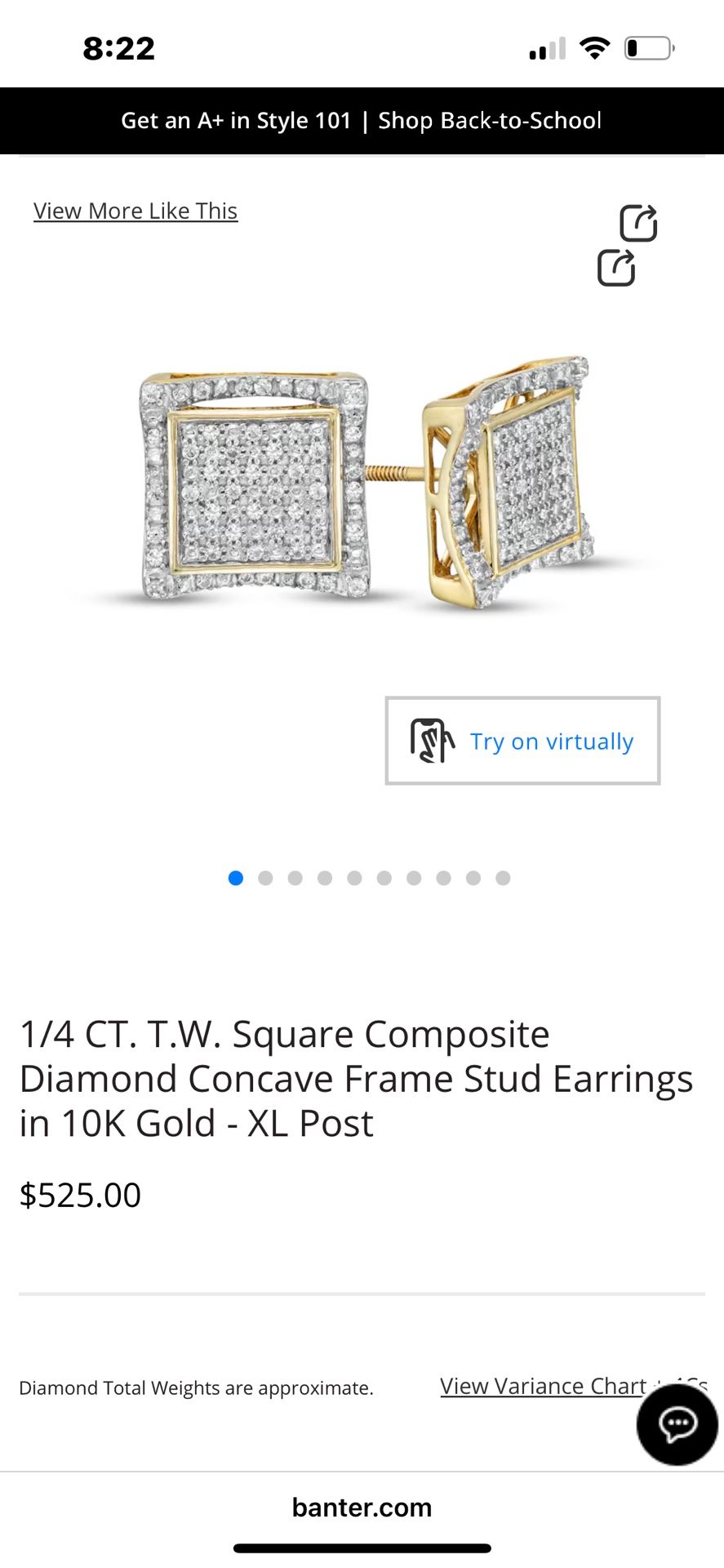Viewport: 724px width, 1568px height.
Task: Open the earrings product image
Action: point(365,486)
